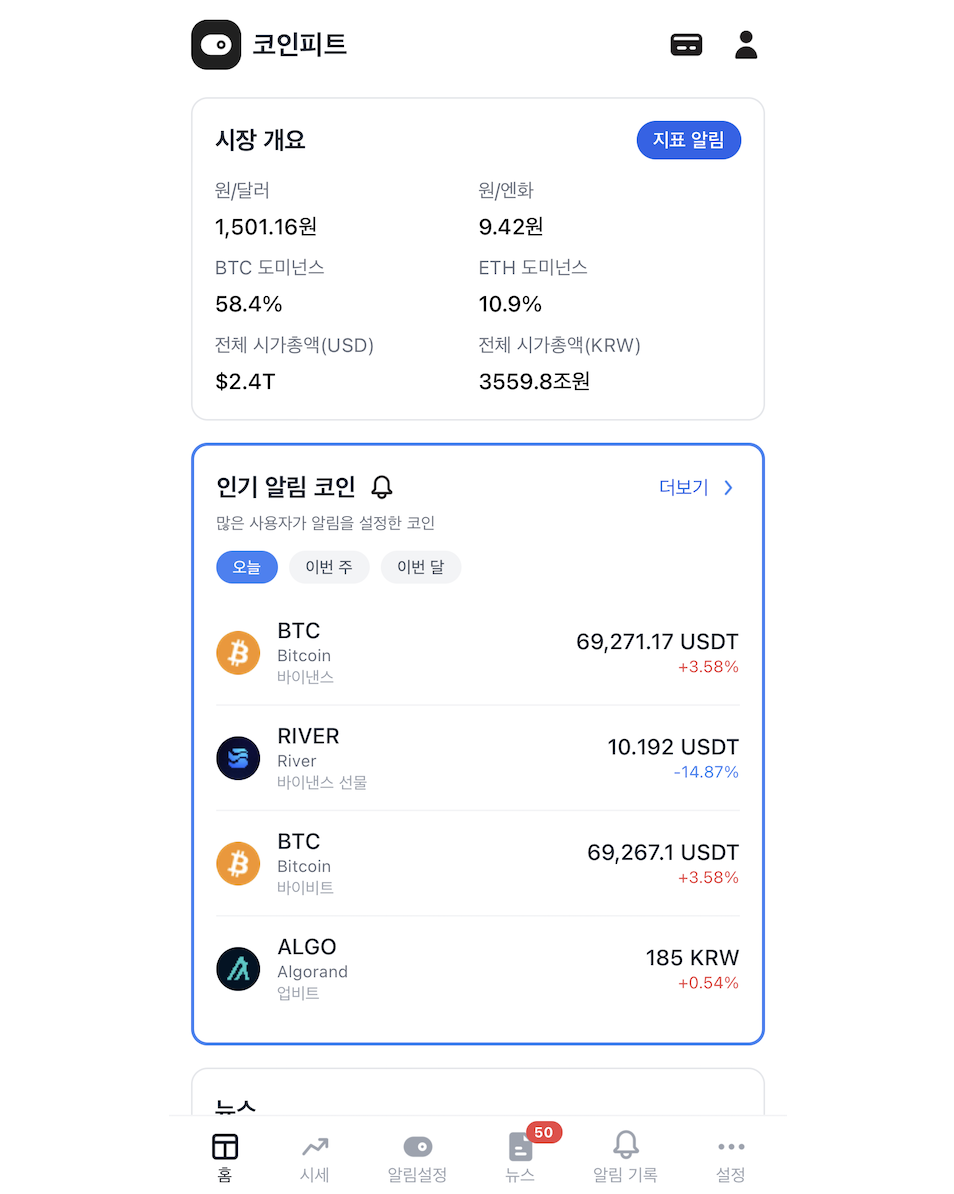Open the user profile icon
954x1194 pixels.
746,45
